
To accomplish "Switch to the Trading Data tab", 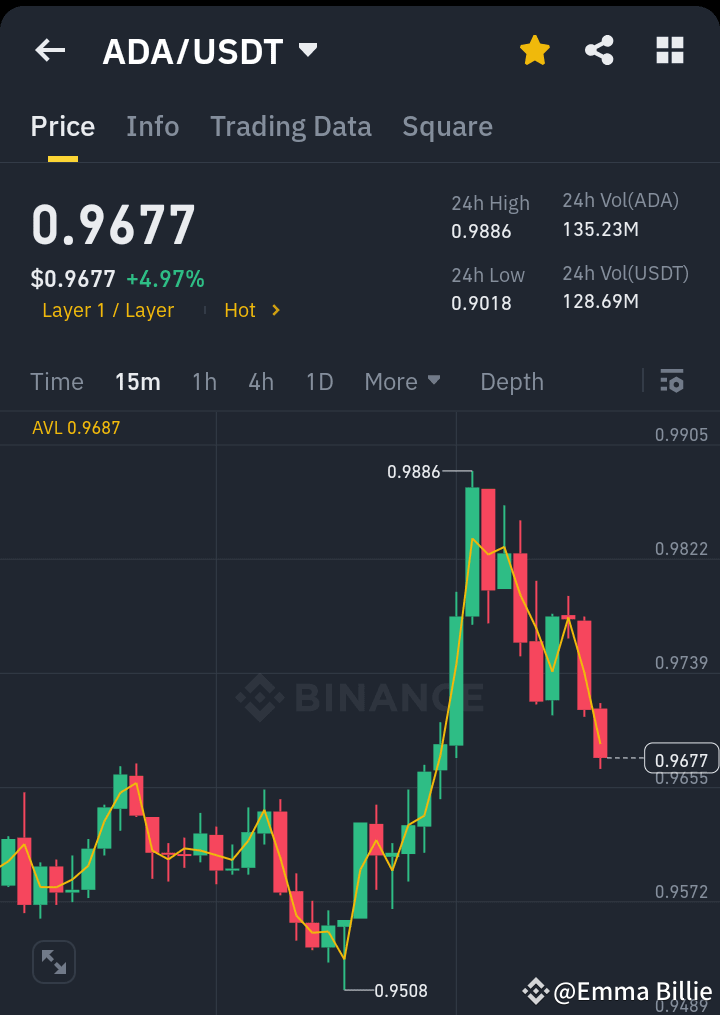I will 291,126.
